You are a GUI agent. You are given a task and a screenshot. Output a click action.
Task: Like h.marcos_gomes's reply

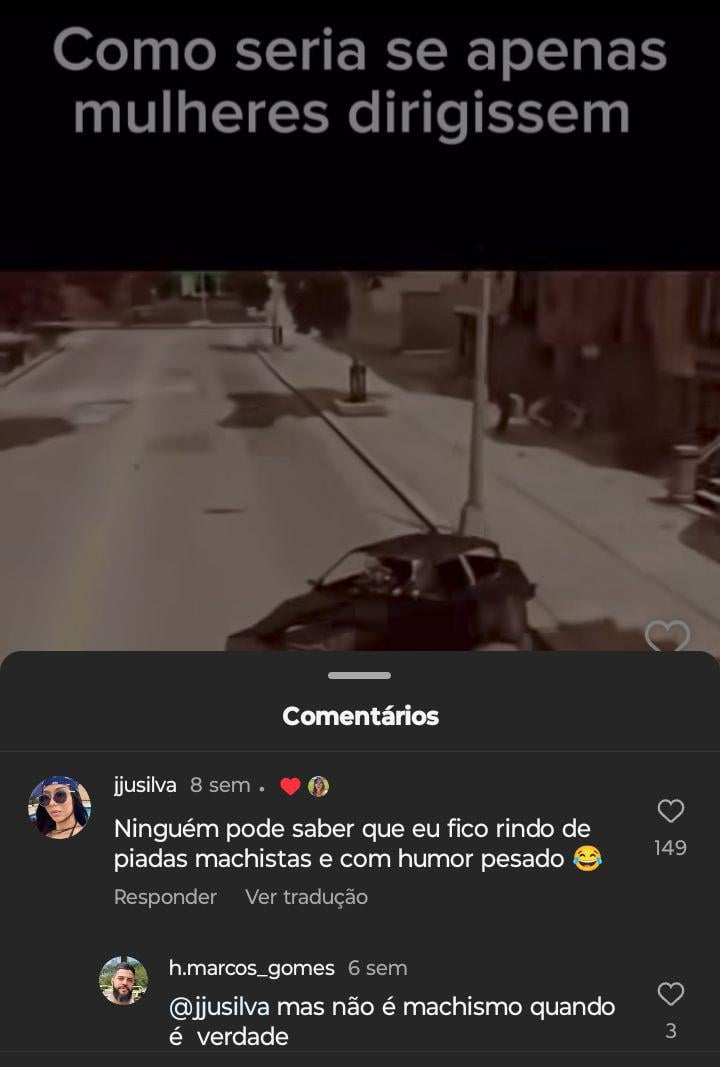pyautogui.click(x=670, y=994)
